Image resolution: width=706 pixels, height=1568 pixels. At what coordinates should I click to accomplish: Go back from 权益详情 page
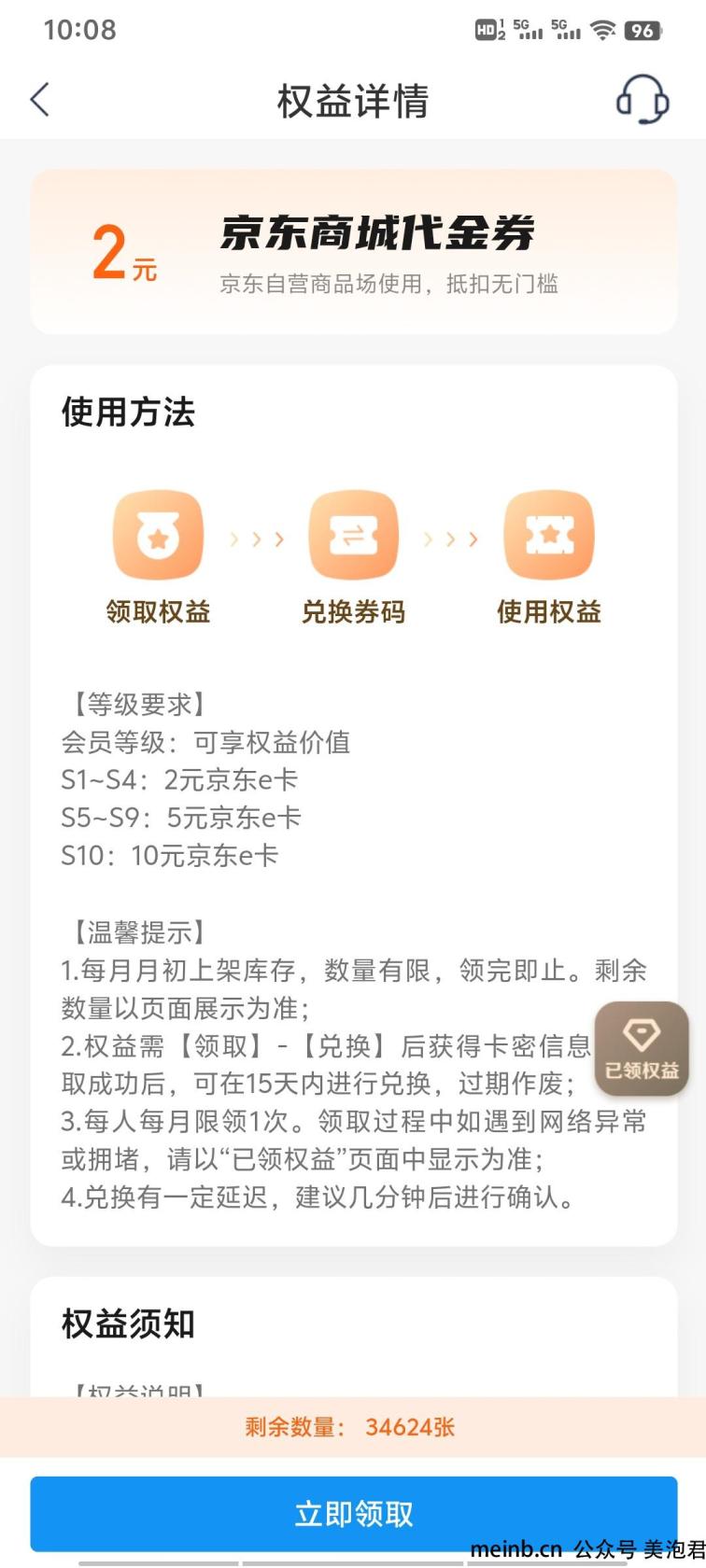[x=40, y=100]
